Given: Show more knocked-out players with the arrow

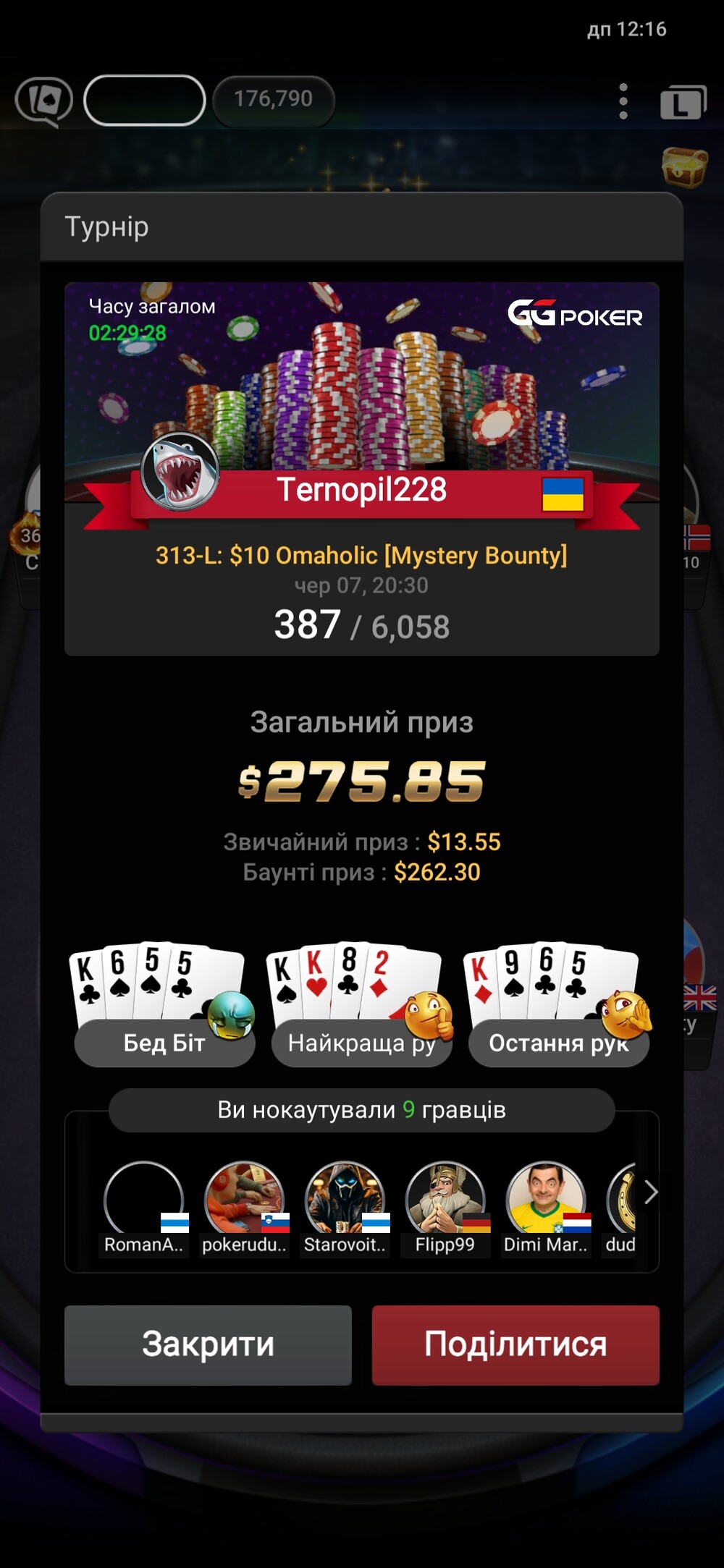Looking at the screenshot, I should tap(650, 1192).
